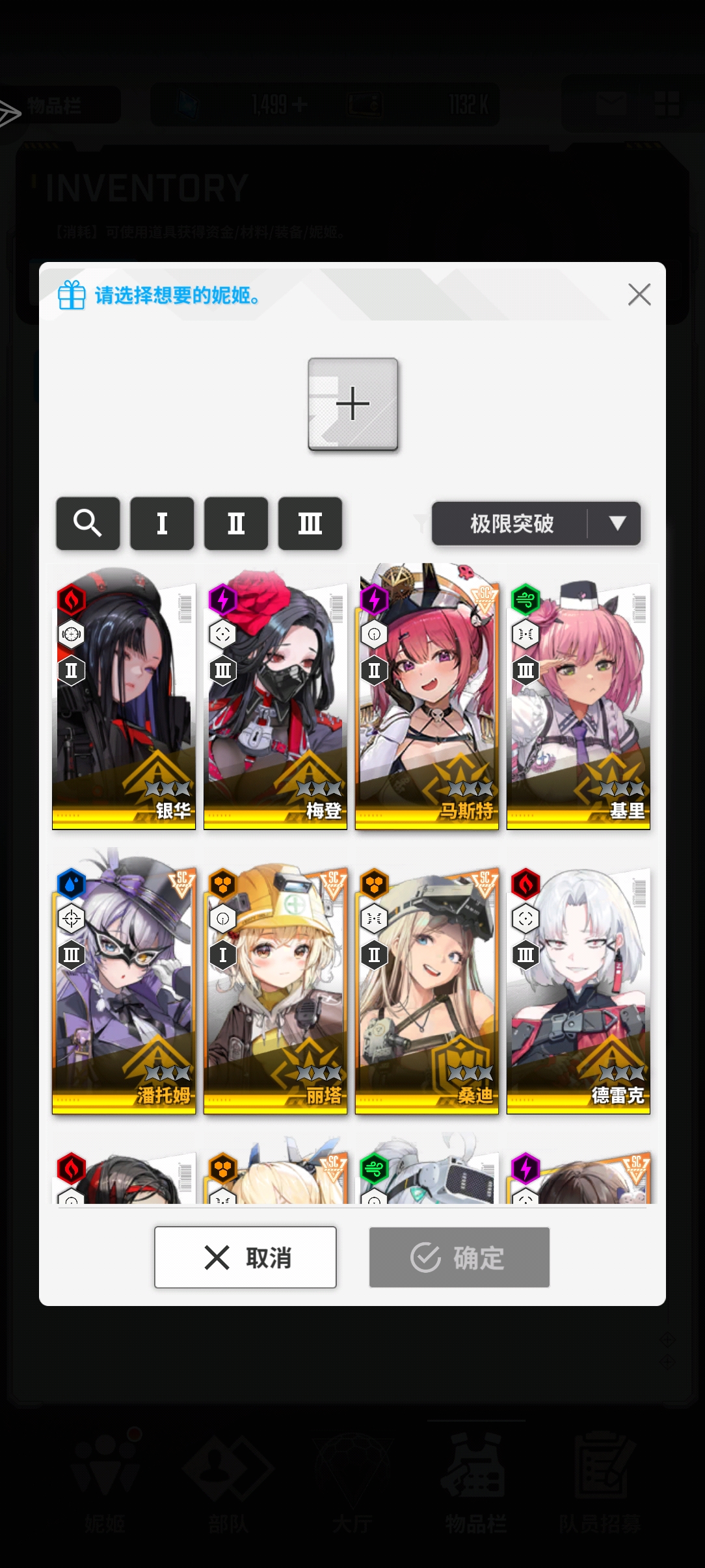
Task: Filter by burst type II
Action: coord(236,523)
